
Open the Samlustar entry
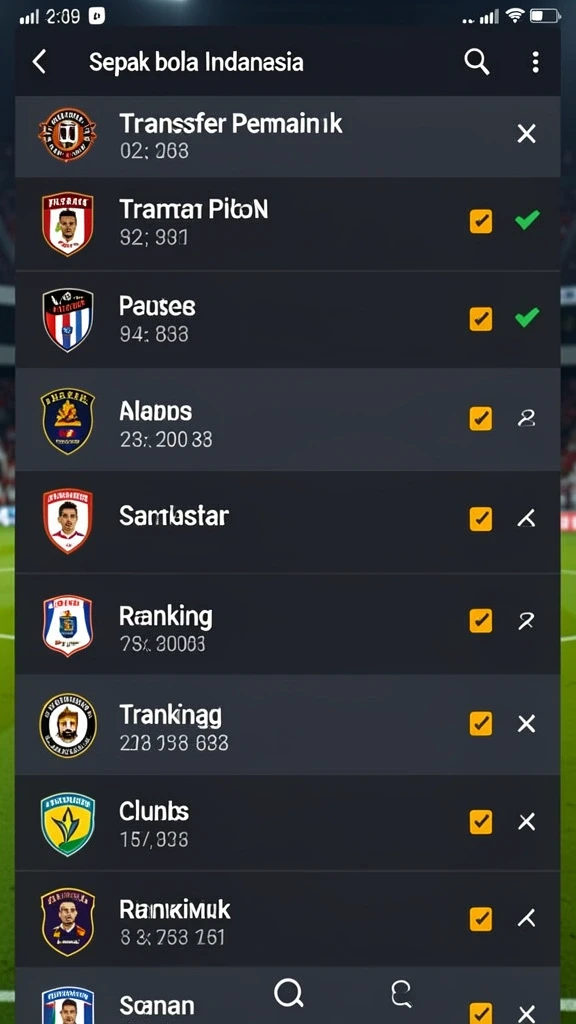(287, 522)
